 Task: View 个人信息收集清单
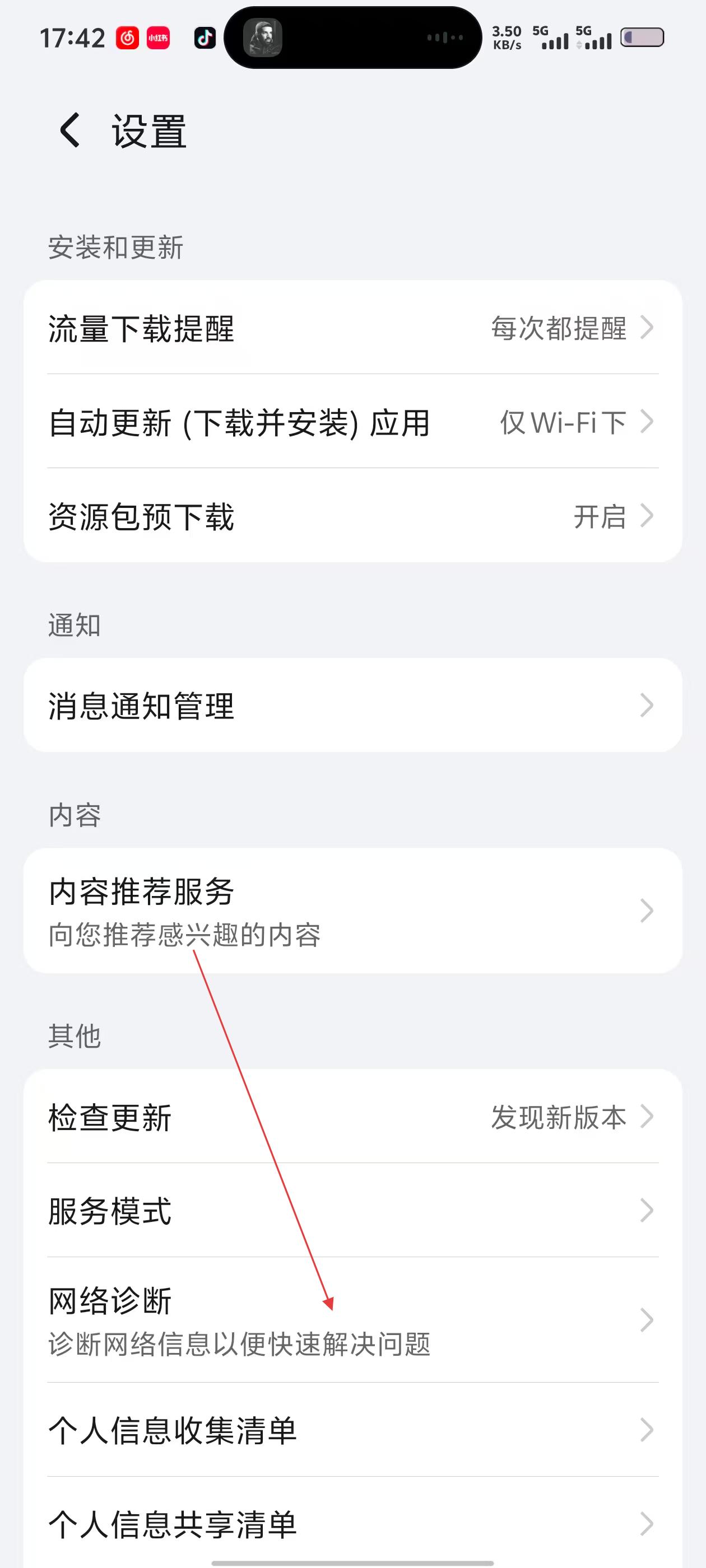coord(352,1430)
